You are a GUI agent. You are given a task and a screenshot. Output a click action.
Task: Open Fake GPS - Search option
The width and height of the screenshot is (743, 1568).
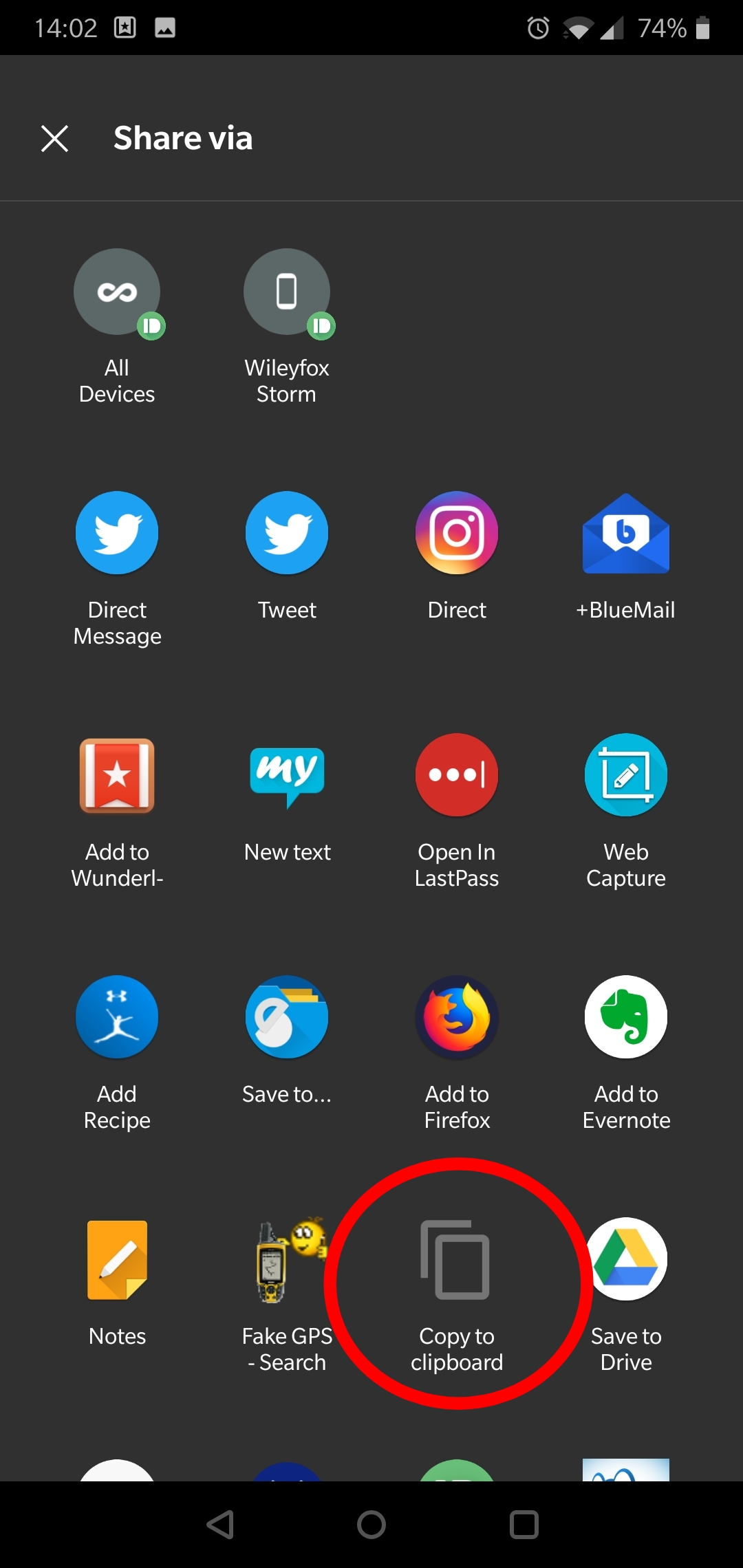(x=287, y=1259)
